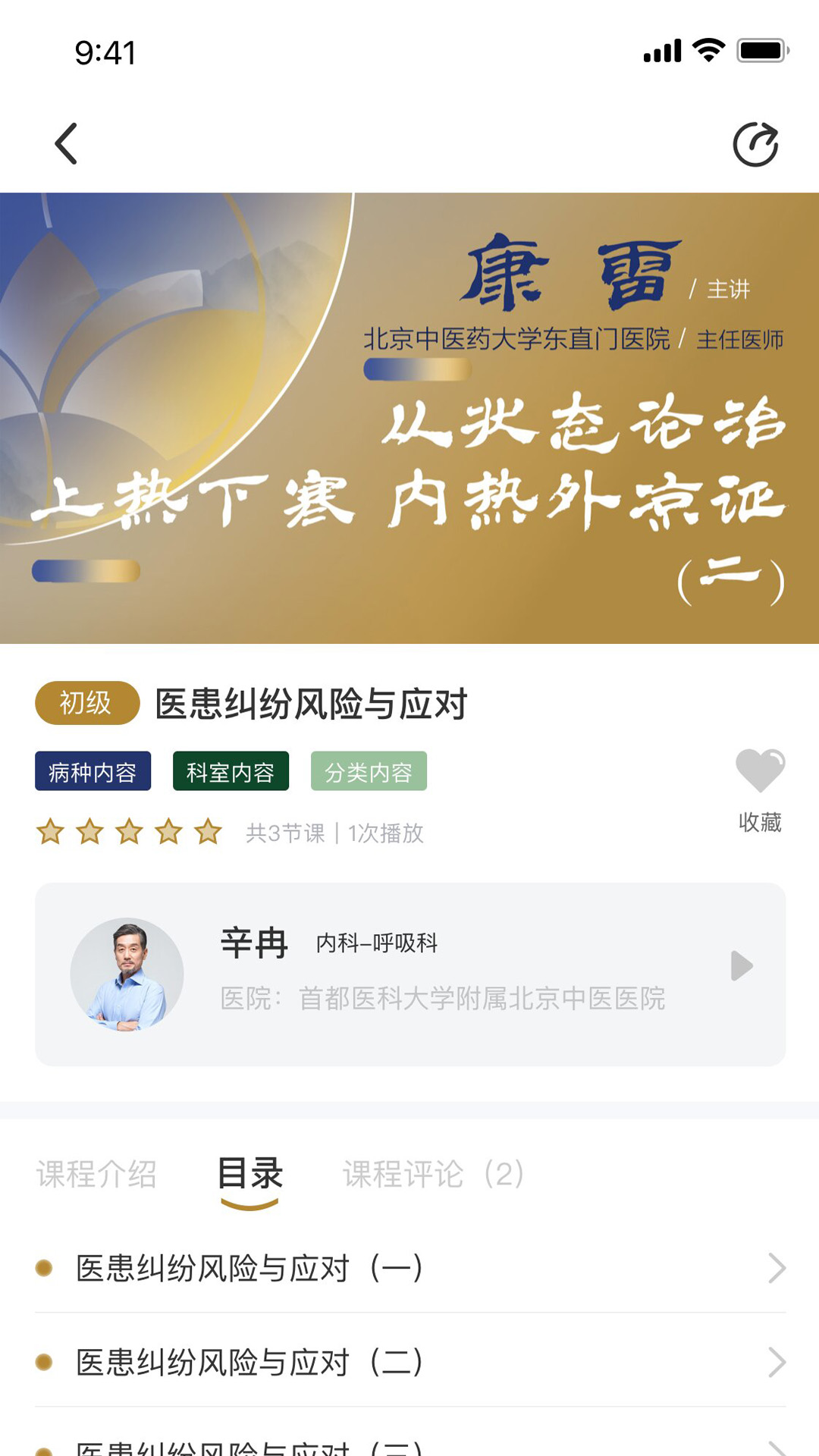
Task: Select the 病种内容 tag
Action: [93, 771]
